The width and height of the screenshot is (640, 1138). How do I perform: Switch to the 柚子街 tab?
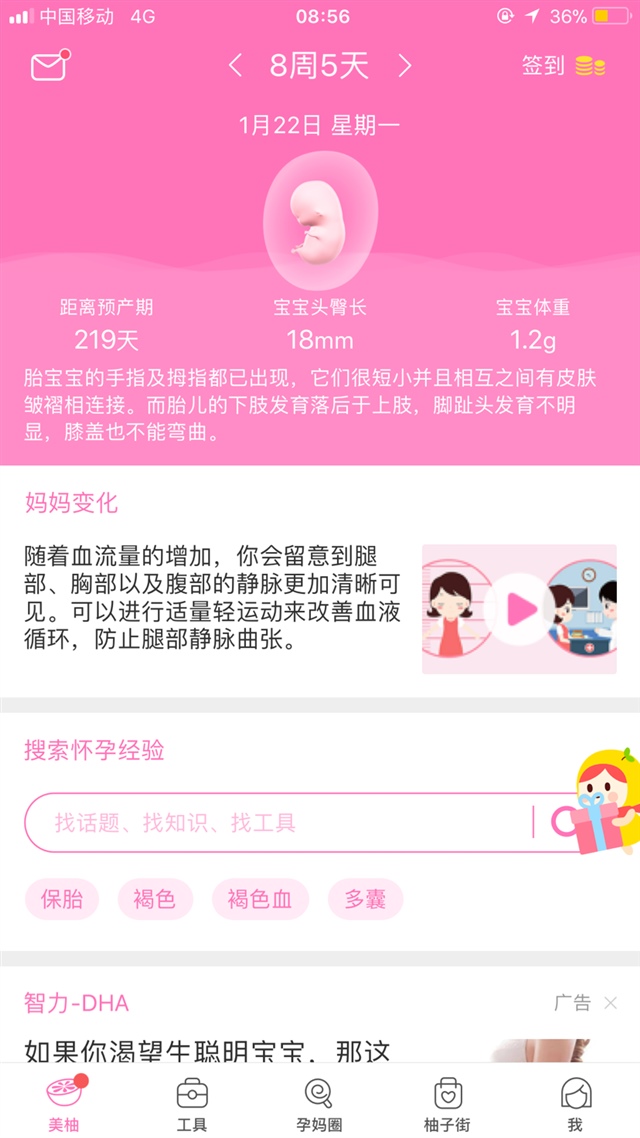(447, 1101)
